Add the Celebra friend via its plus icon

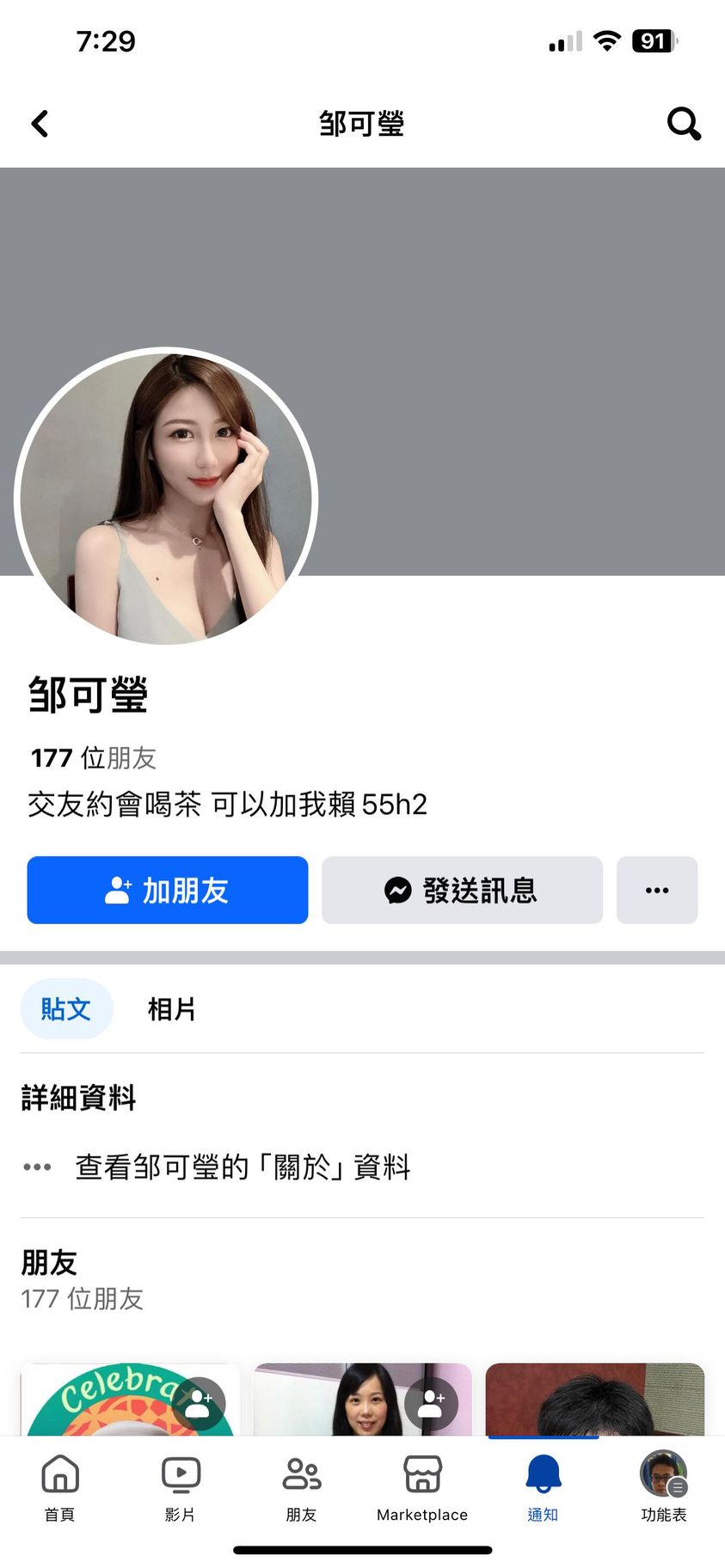pos(199,1403)
